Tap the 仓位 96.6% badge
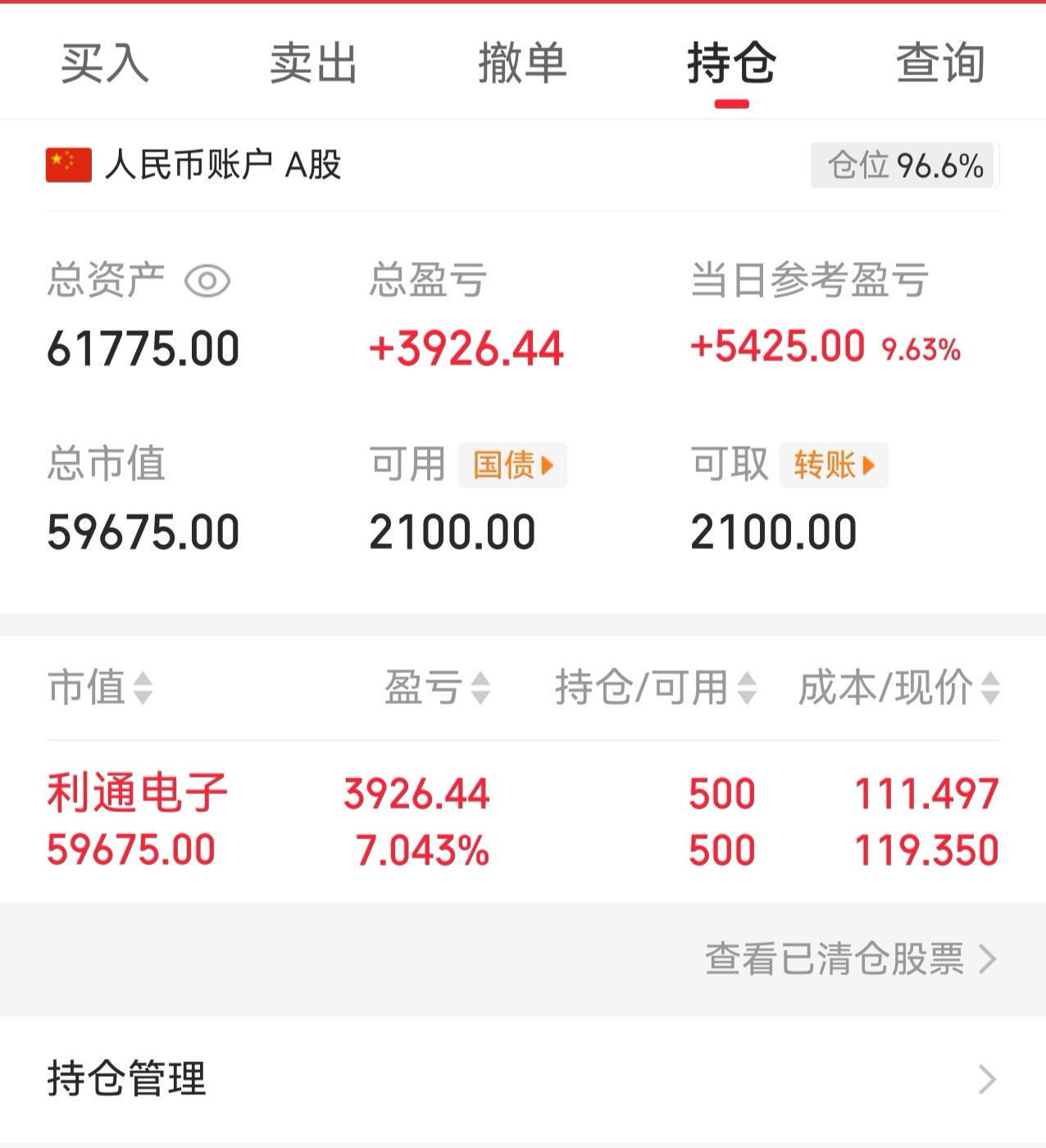This screenshot has height=1148, width=1046. click(x=905, y=166)
